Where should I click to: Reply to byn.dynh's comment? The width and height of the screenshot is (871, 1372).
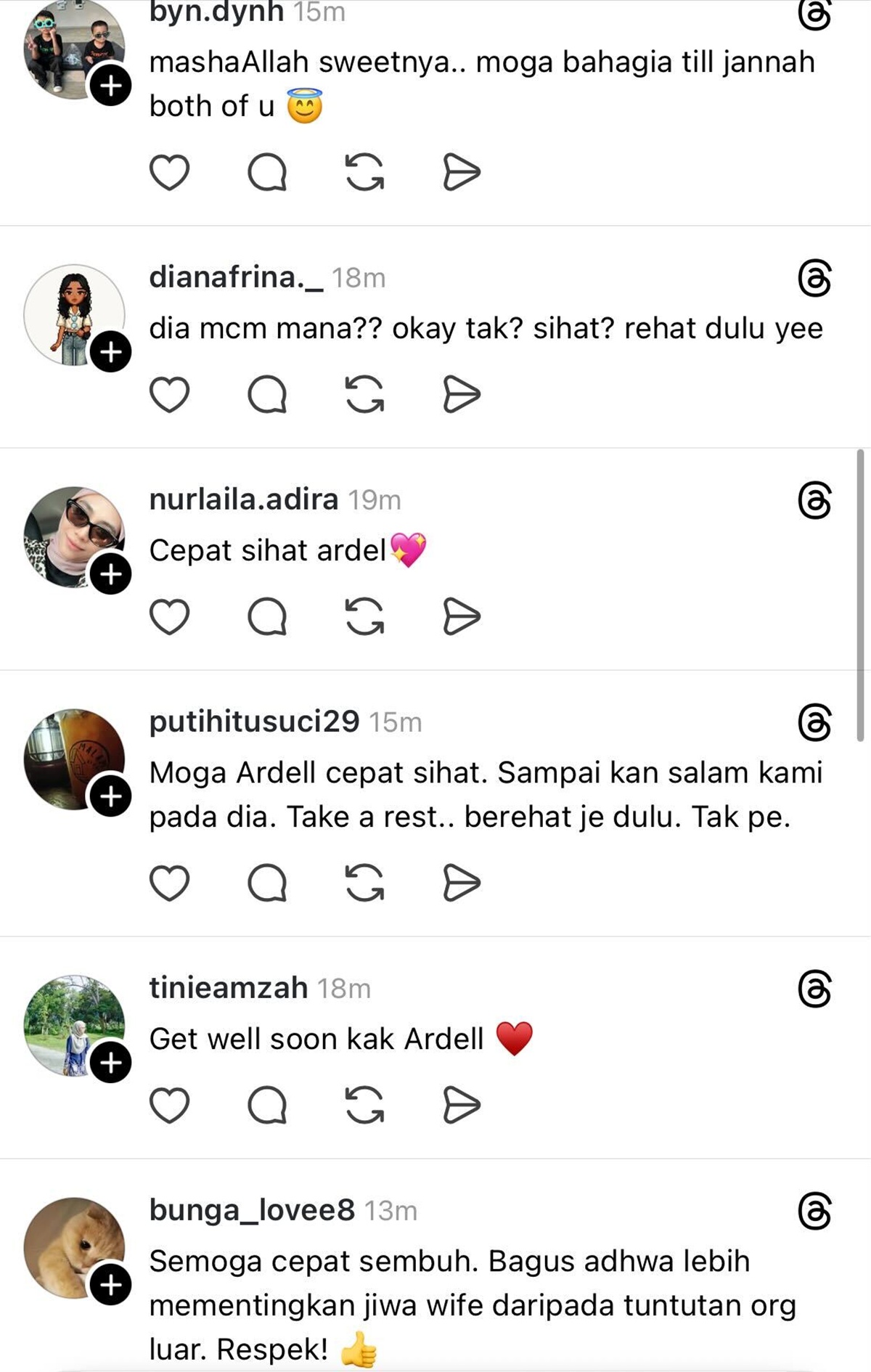(267, 173)
